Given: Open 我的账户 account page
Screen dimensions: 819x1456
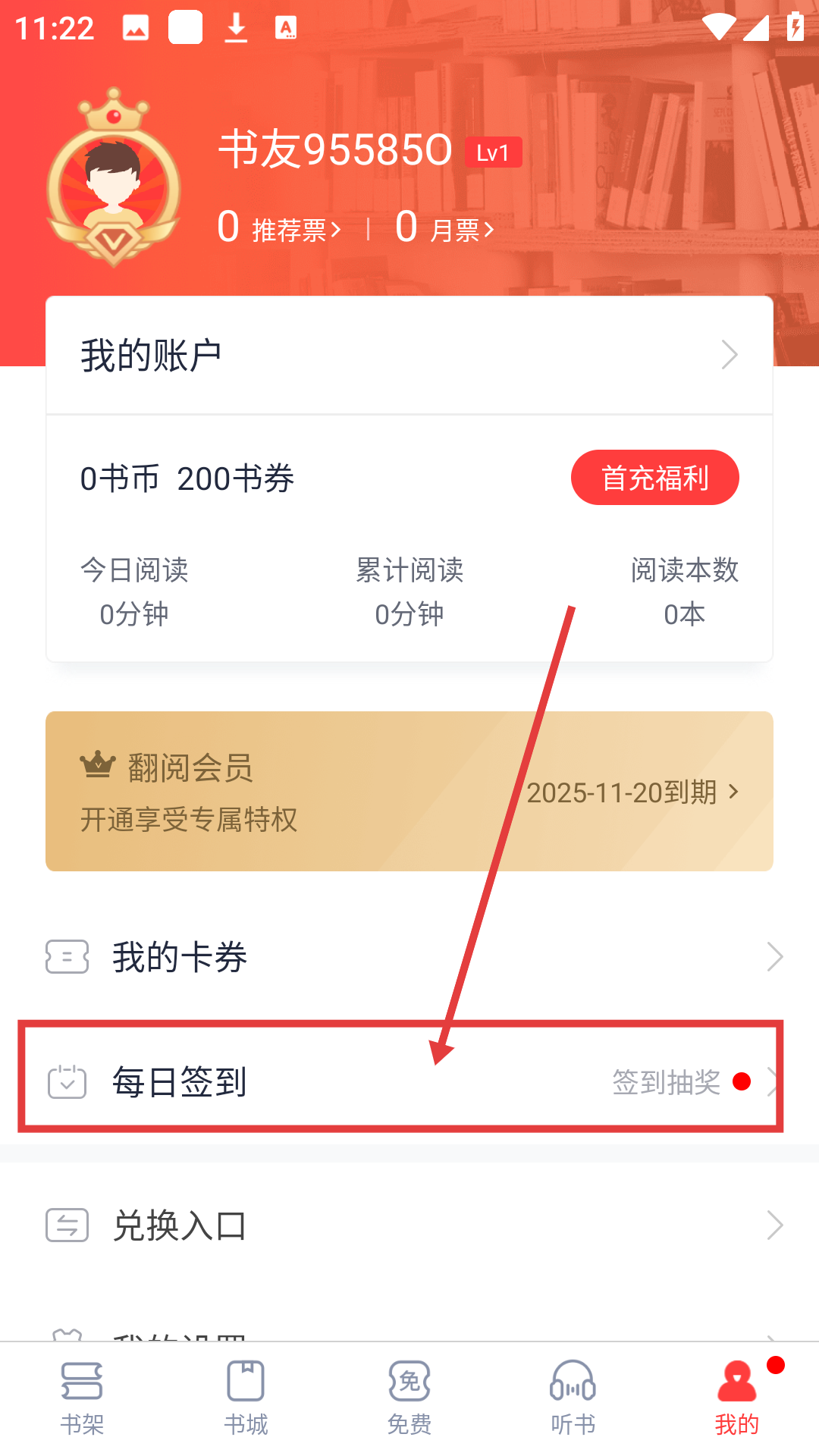Looking at the screenshot, I should click(409, 355).
